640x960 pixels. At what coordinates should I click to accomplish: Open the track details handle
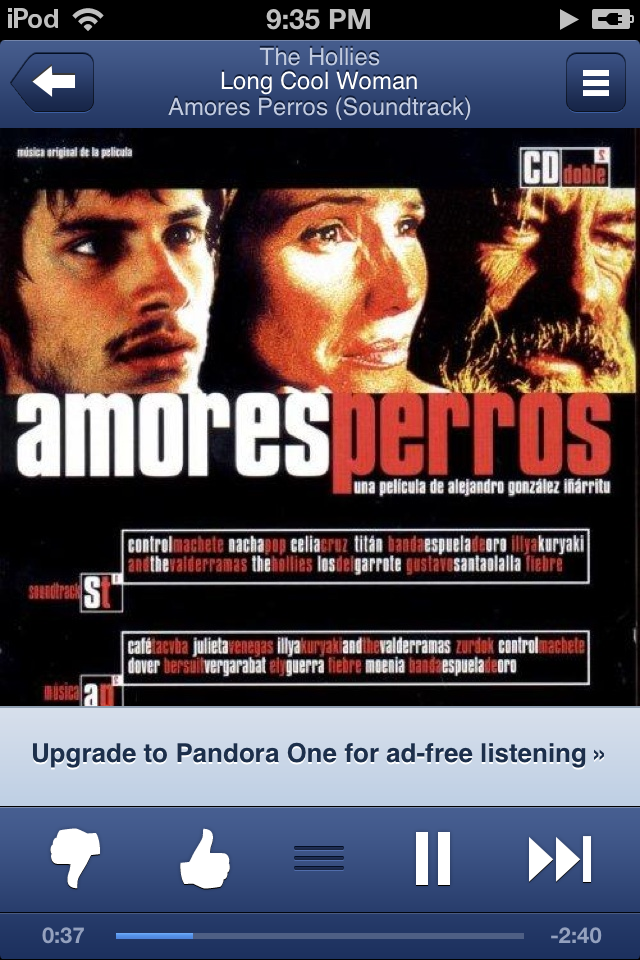[319, 858]
